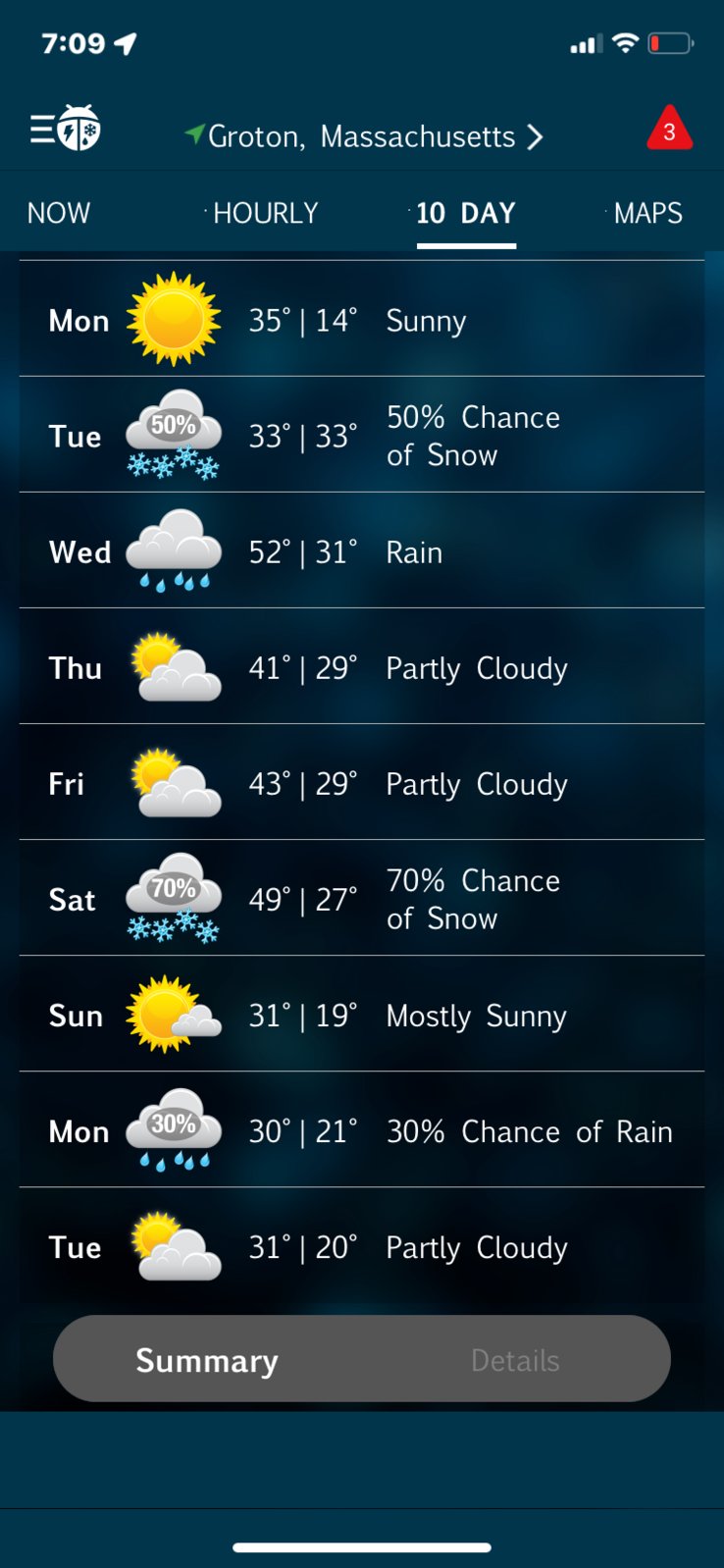Open Sat 70% Chance of Snow forecast
This screenshot has width=724, height=1568.
point(361,899)
